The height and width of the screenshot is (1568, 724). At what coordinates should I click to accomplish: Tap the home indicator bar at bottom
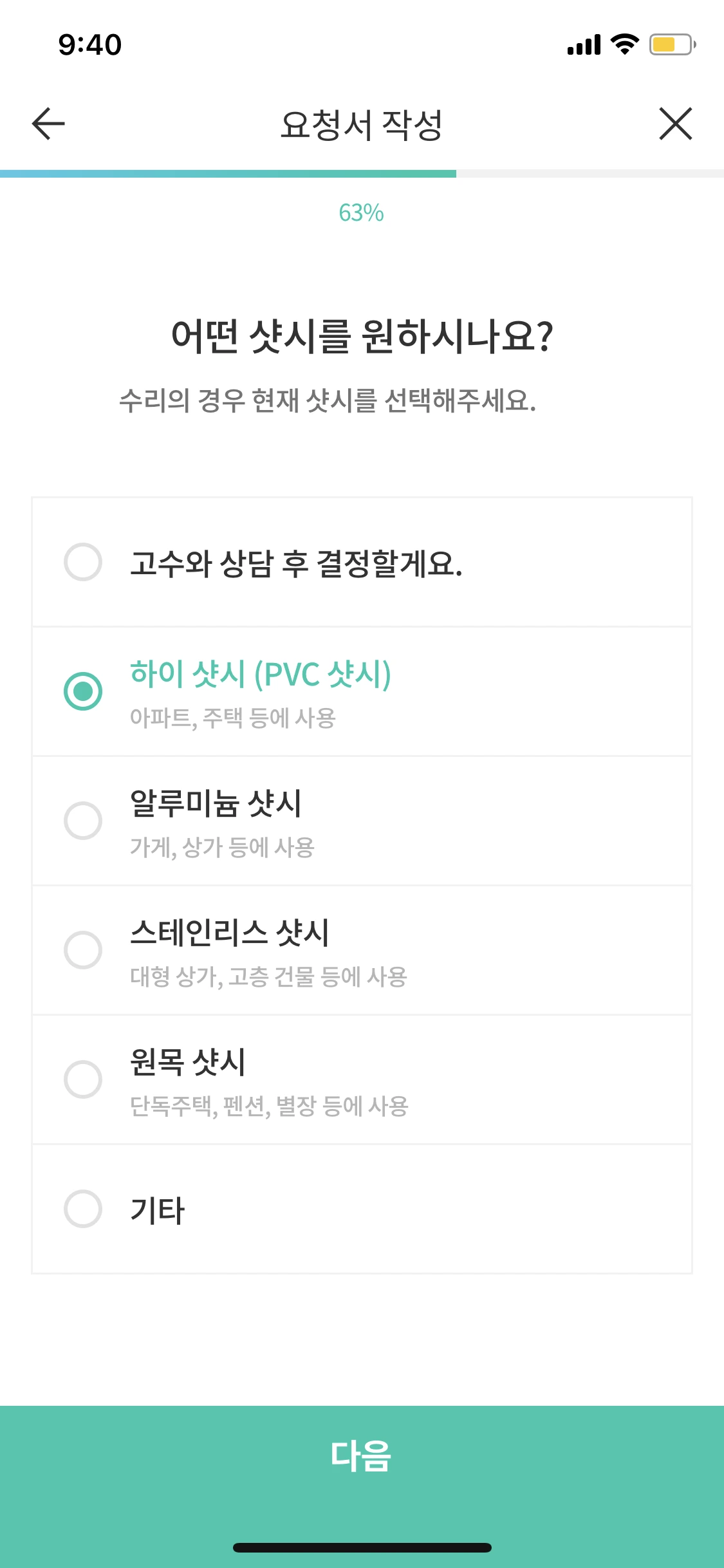(362, 1548)
